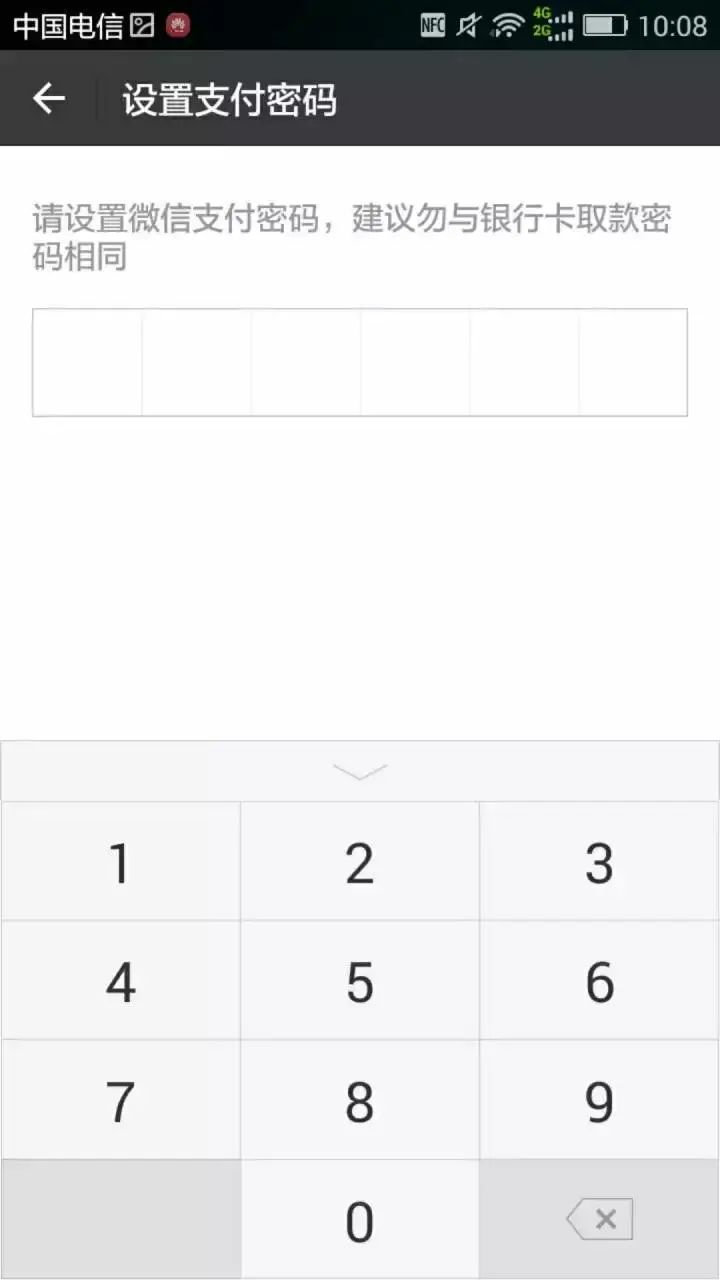Viewport: 720px width, 1280px height.
Task: Go back from the payment password screen
Action: pyautogui.click(x=48, y=98)
